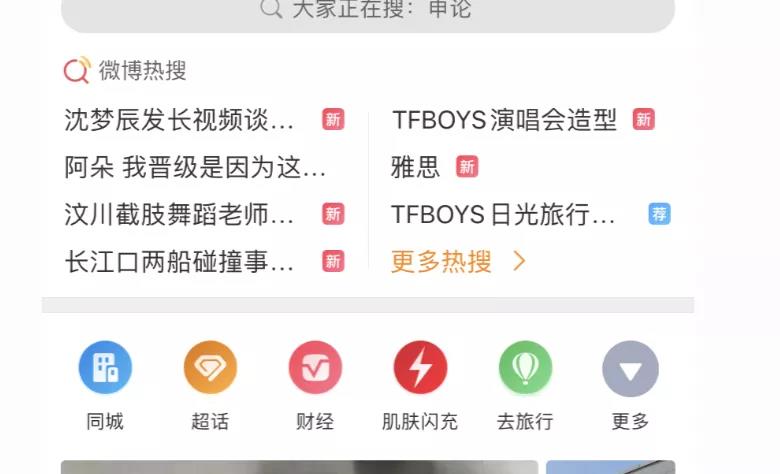Open hot search TFBOYS演唱会造型
This screenshot has width=780, height=474.
tap(504, 120)
